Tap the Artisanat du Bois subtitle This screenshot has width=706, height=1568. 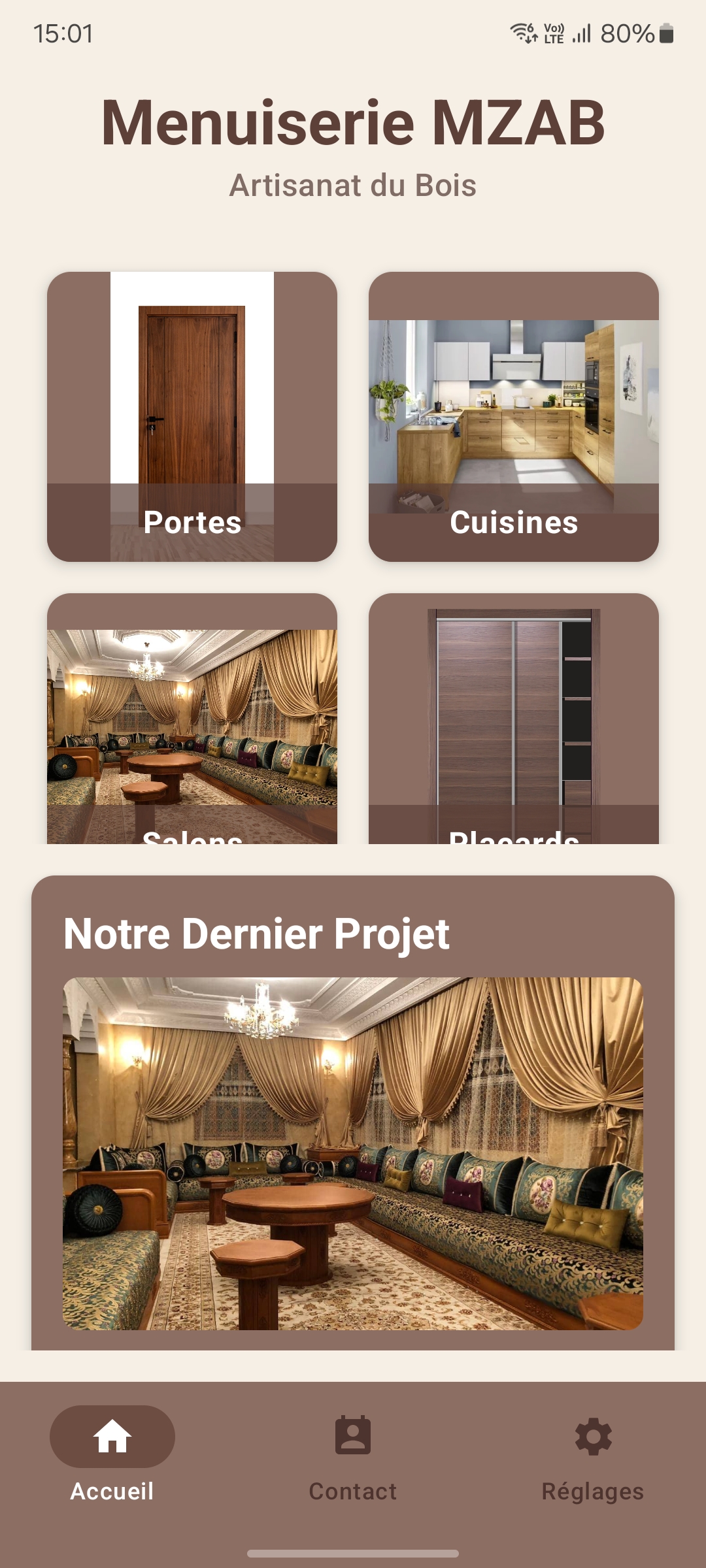[353, 185]
